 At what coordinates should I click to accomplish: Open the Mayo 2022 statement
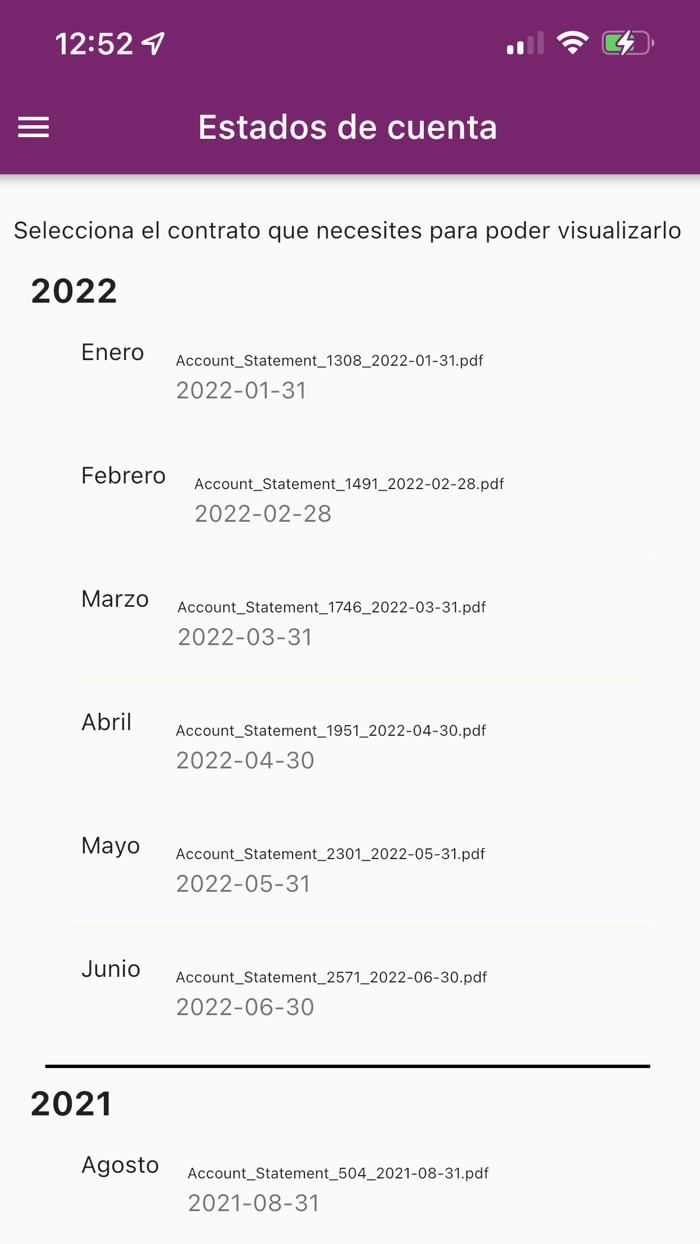[x=360, y=865]
